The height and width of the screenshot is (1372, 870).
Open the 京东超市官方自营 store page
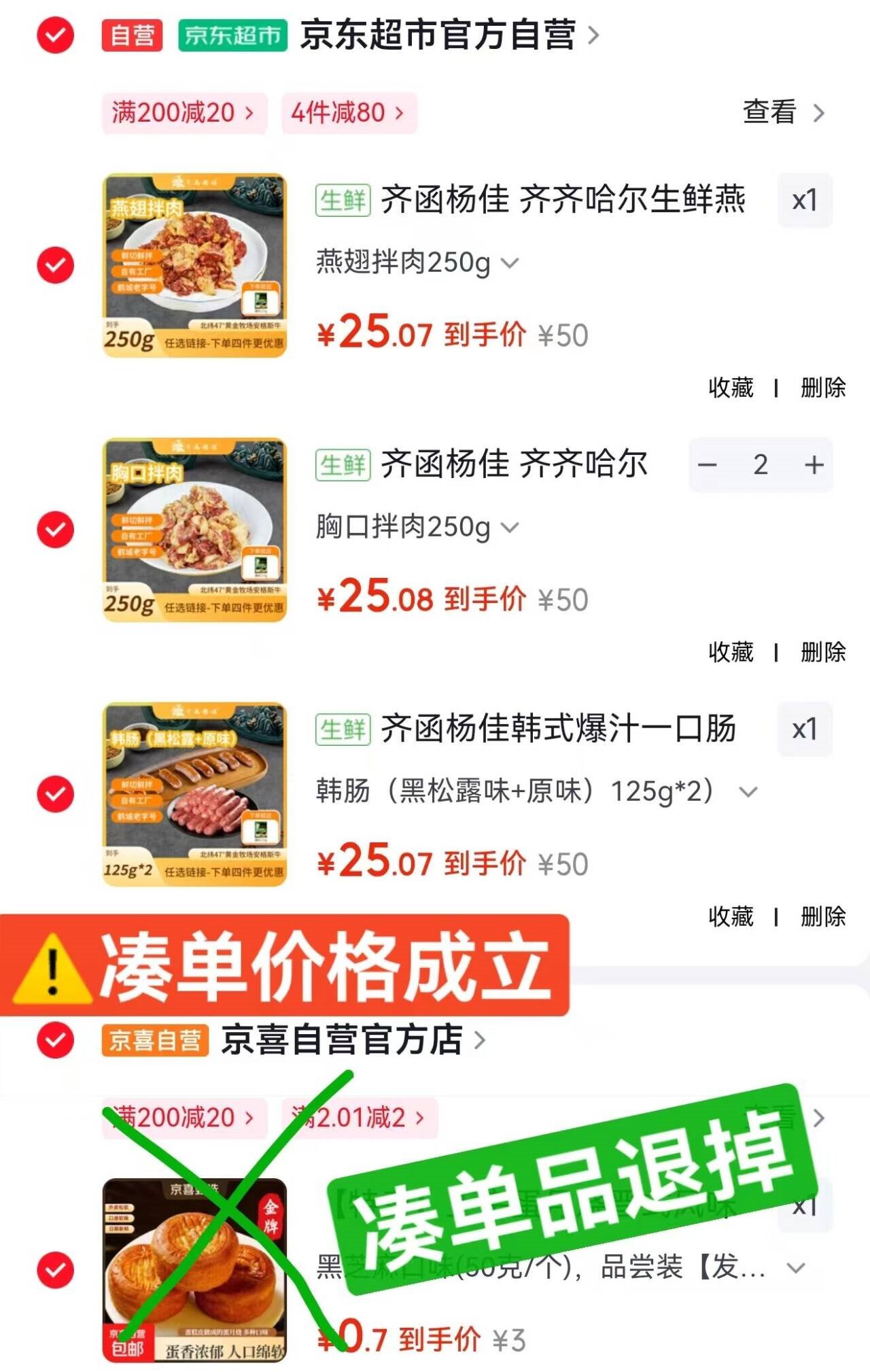(449, 35)
